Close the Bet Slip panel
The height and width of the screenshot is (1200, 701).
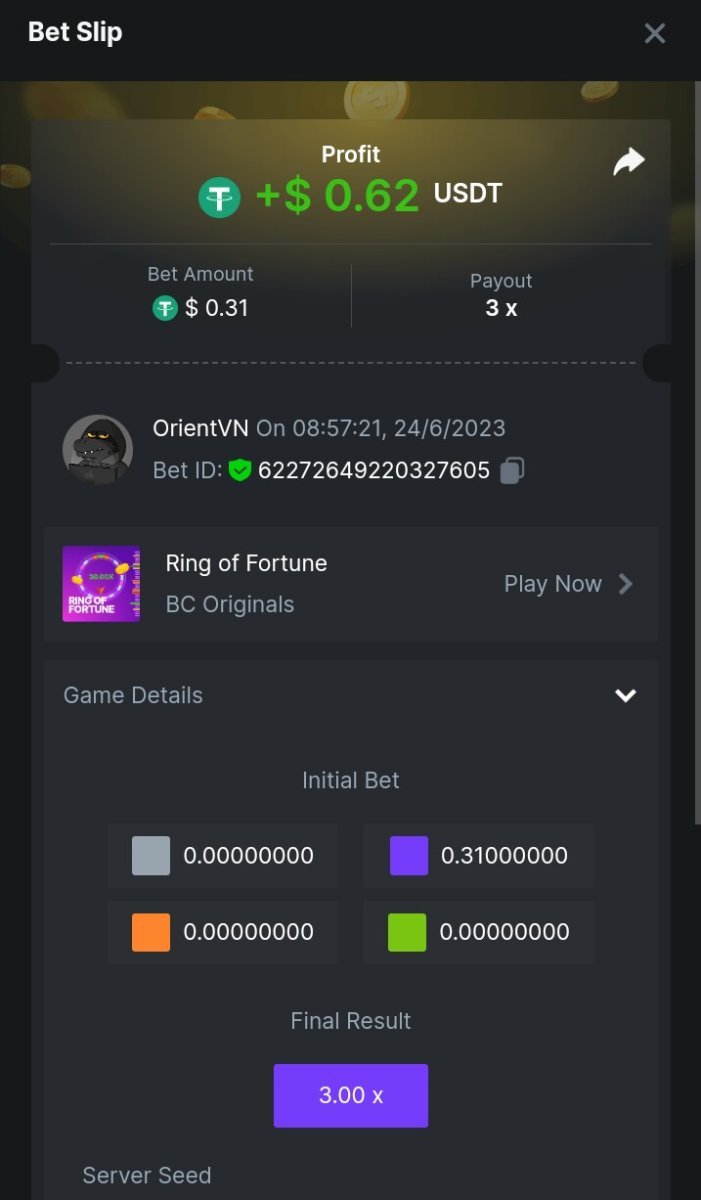[x=655, y=34]
